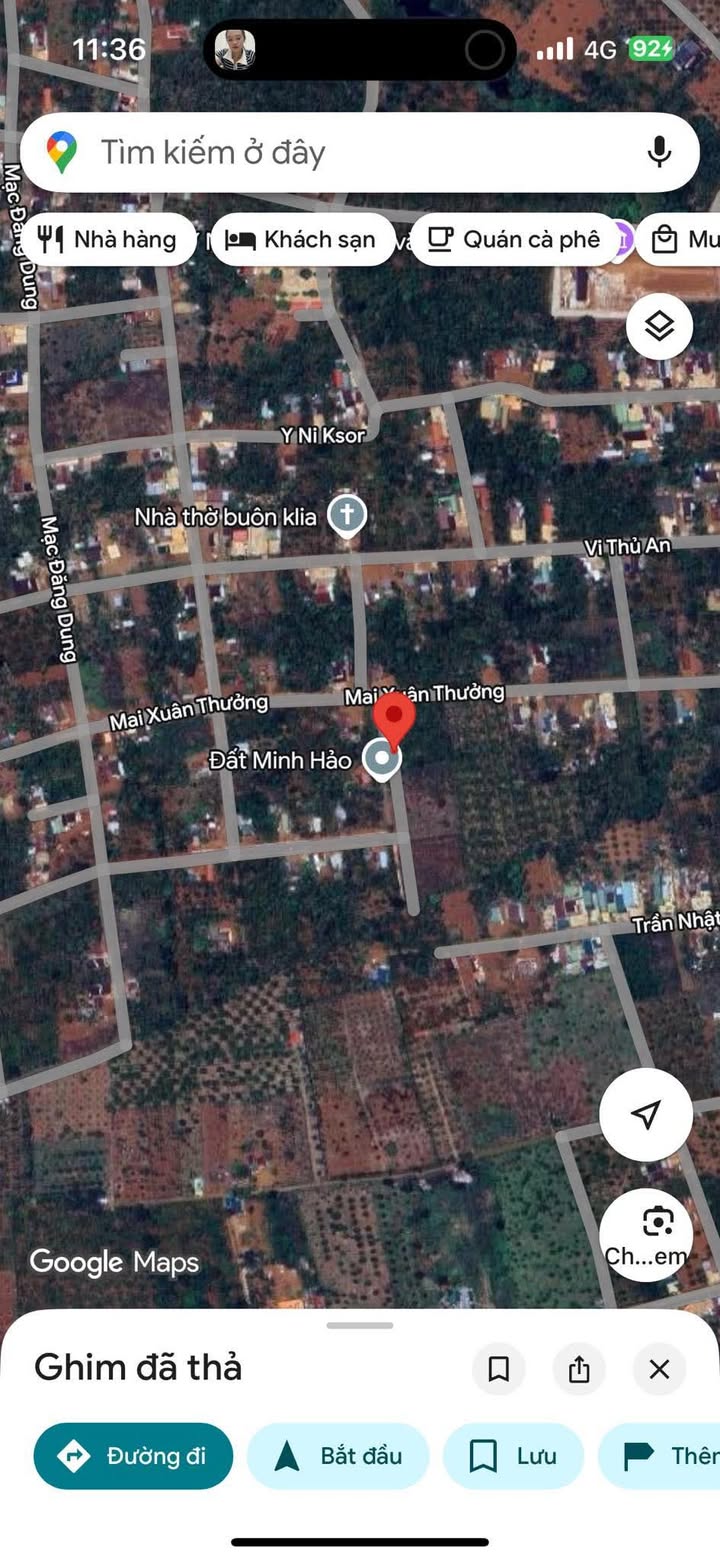Tap the "Tìm kiếm ở đây" search box
720x1560 pixels.
click(340, 153)
